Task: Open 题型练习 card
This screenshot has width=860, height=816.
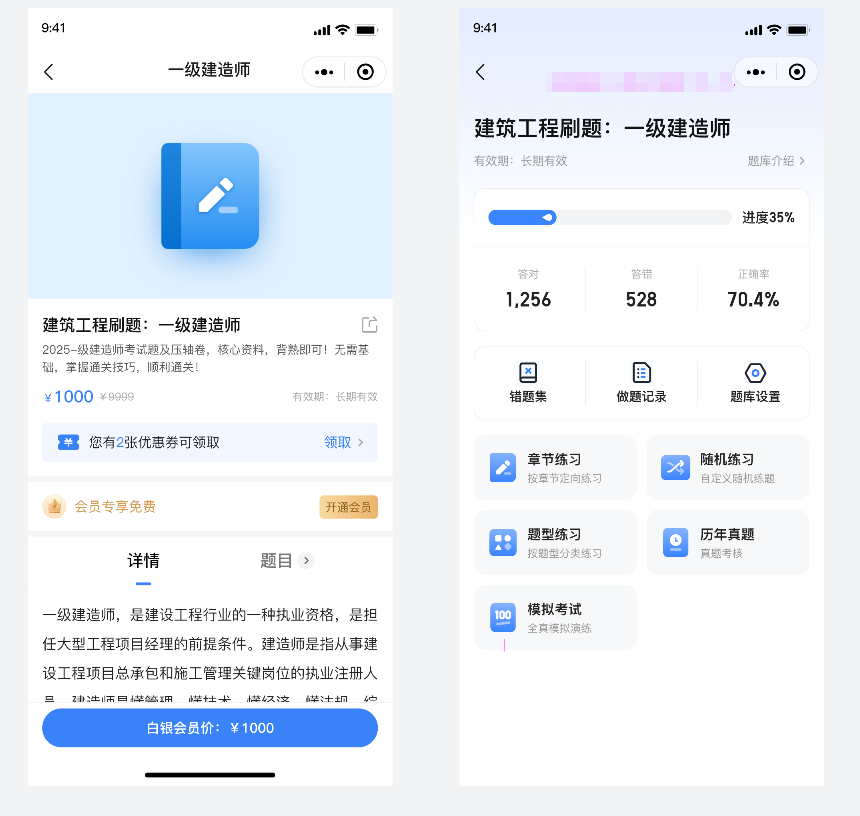Action: [555, 542]
